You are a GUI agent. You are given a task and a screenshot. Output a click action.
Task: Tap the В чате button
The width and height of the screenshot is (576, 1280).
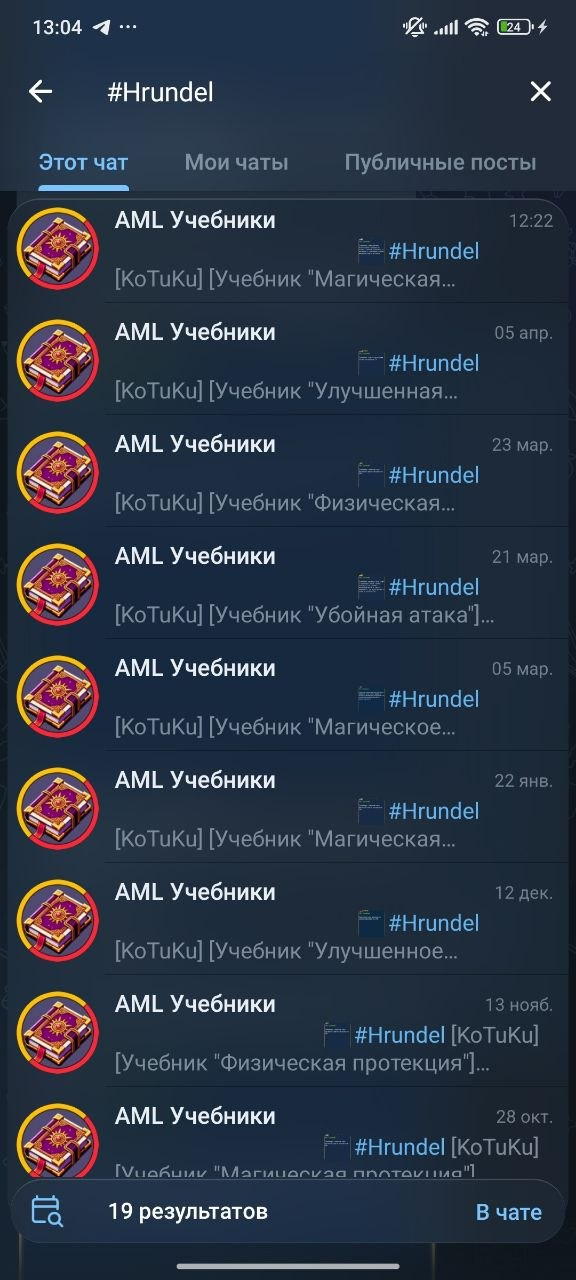pyautogui.click(x=508, y=1212)
